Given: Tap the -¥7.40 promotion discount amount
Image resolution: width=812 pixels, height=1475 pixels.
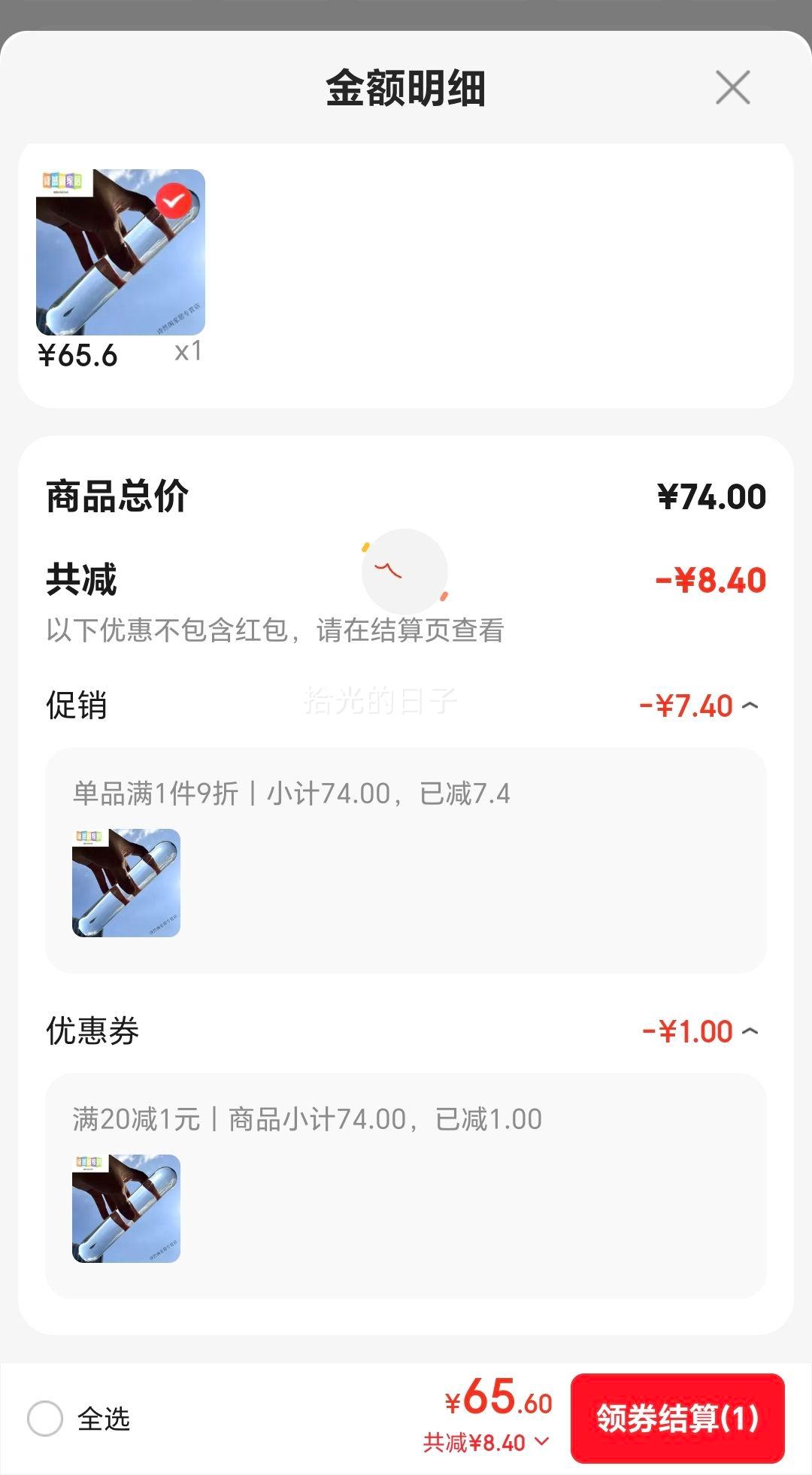Looking at the screenshot, I should [x=684, y=705].
